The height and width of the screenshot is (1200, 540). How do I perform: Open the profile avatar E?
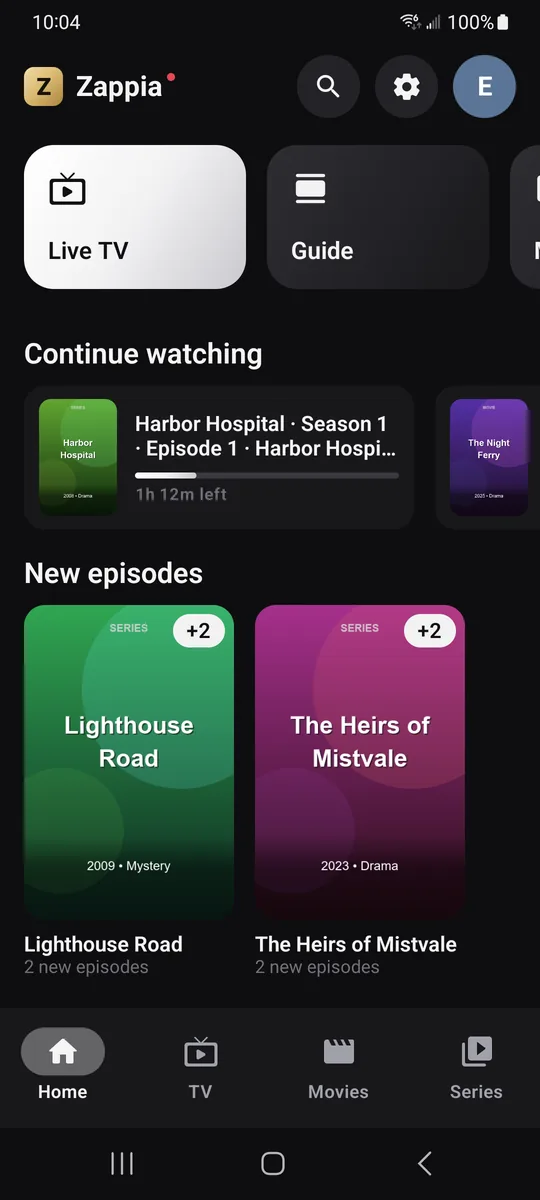tap(484, 86)
